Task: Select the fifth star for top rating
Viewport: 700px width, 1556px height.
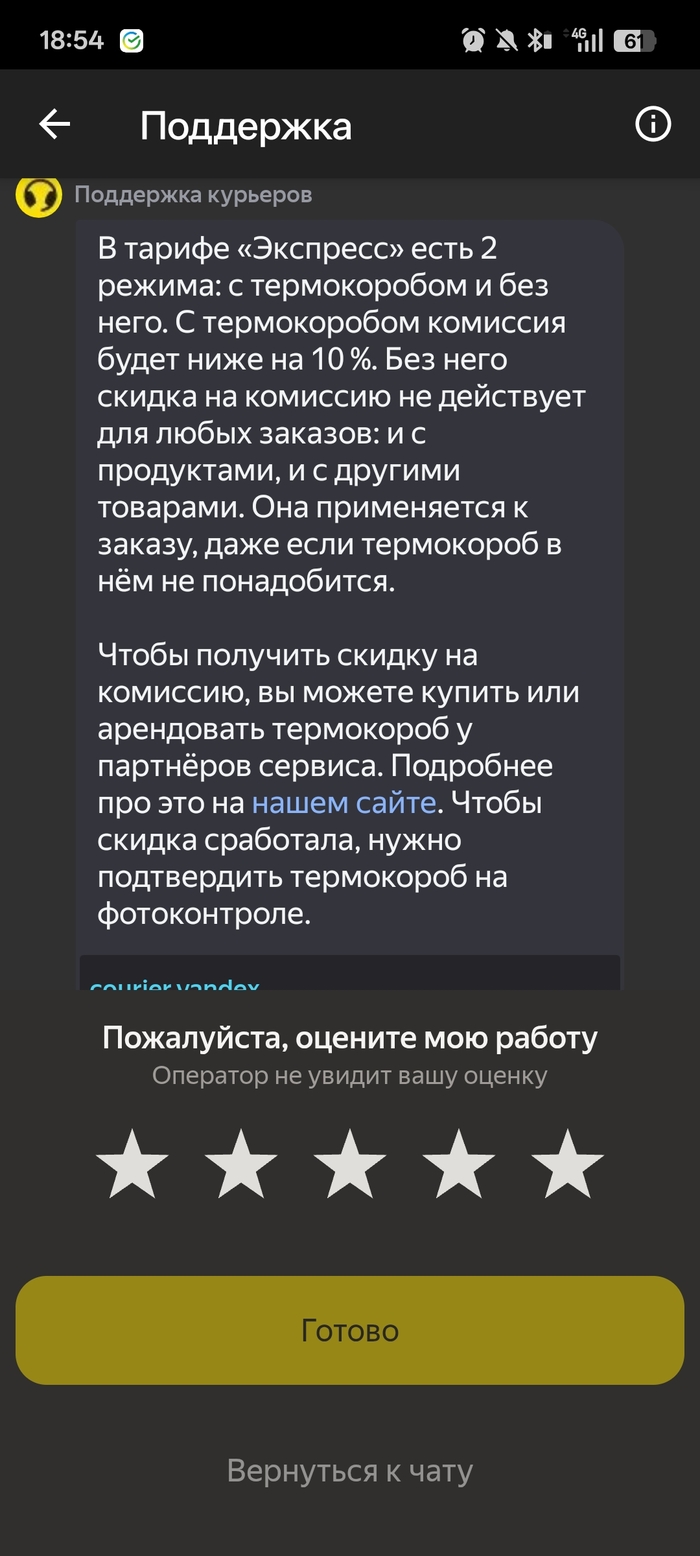Action: click(568, 1164)
